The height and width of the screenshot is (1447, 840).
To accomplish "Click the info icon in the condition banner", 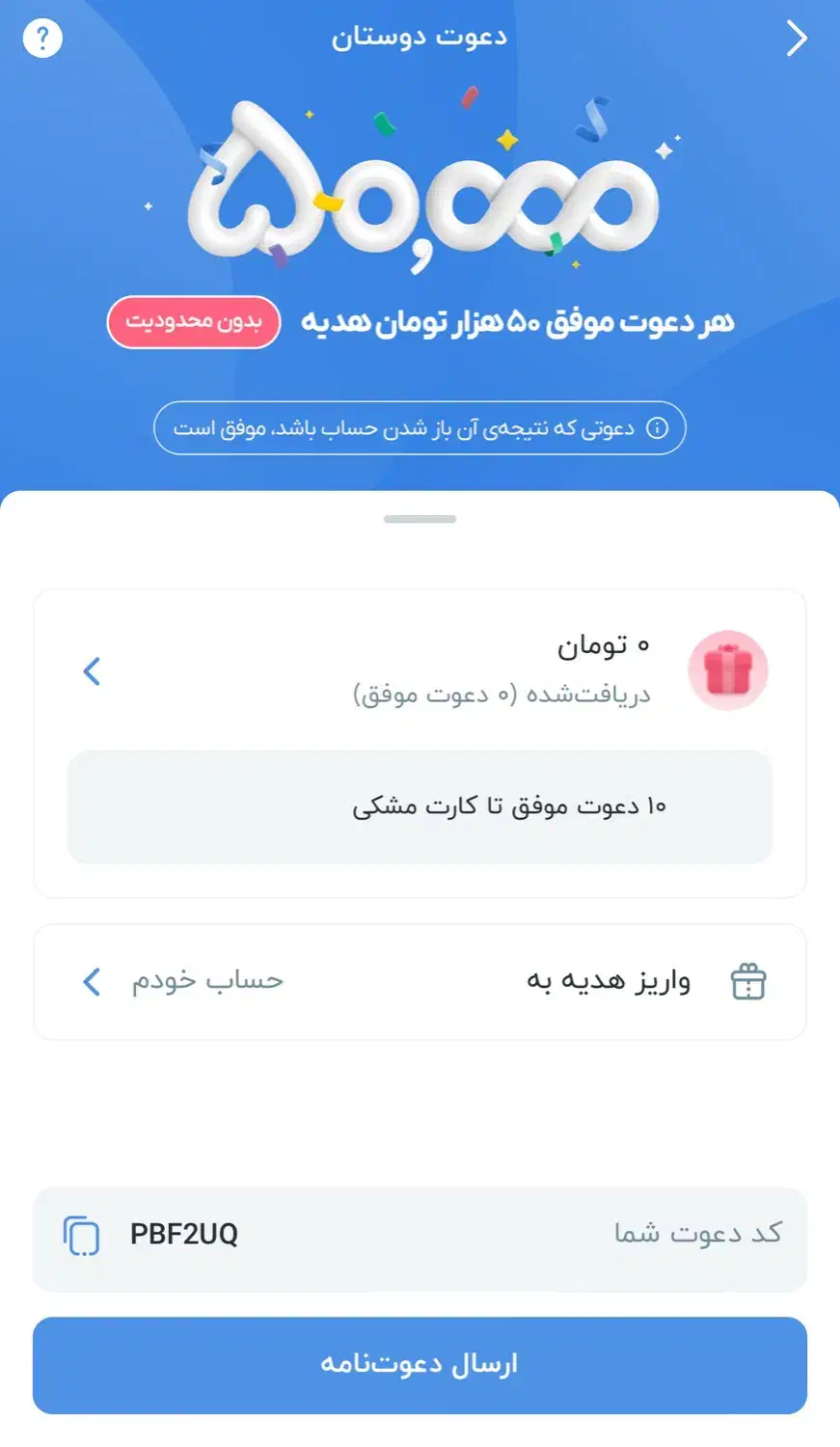I will [656, 426].
